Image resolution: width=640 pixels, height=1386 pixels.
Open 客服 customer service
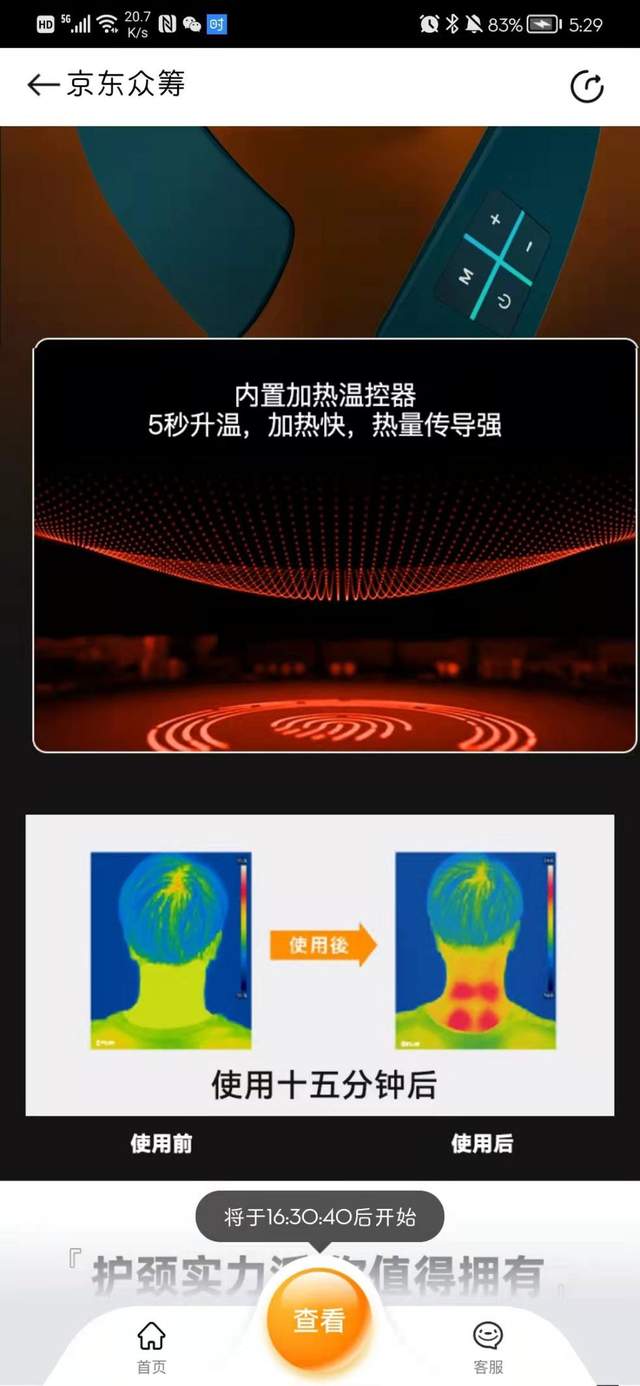pyautogui.click(x=488, y=1346)
